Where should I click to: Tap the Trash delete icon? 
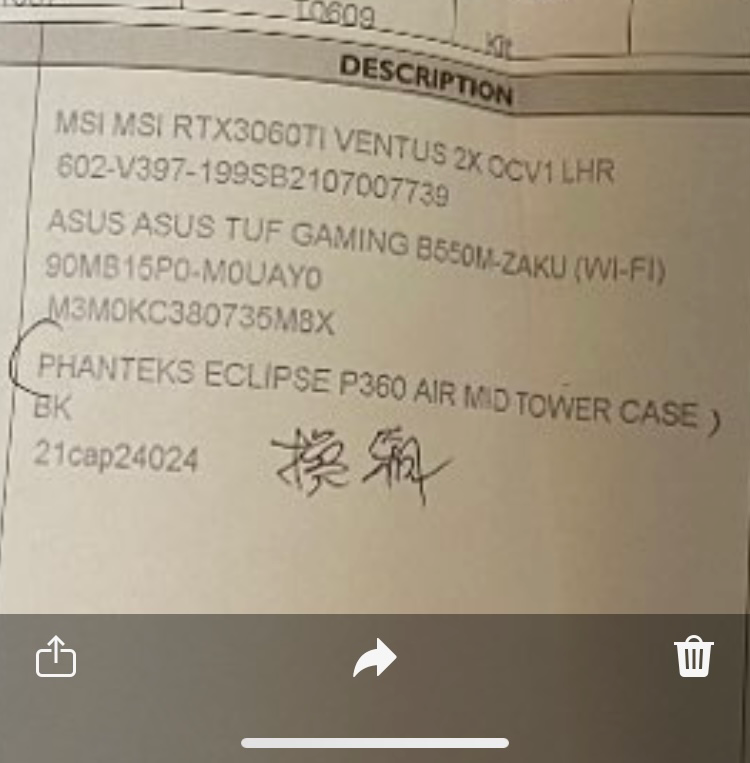pyautogui.click(x=695, y=657)
